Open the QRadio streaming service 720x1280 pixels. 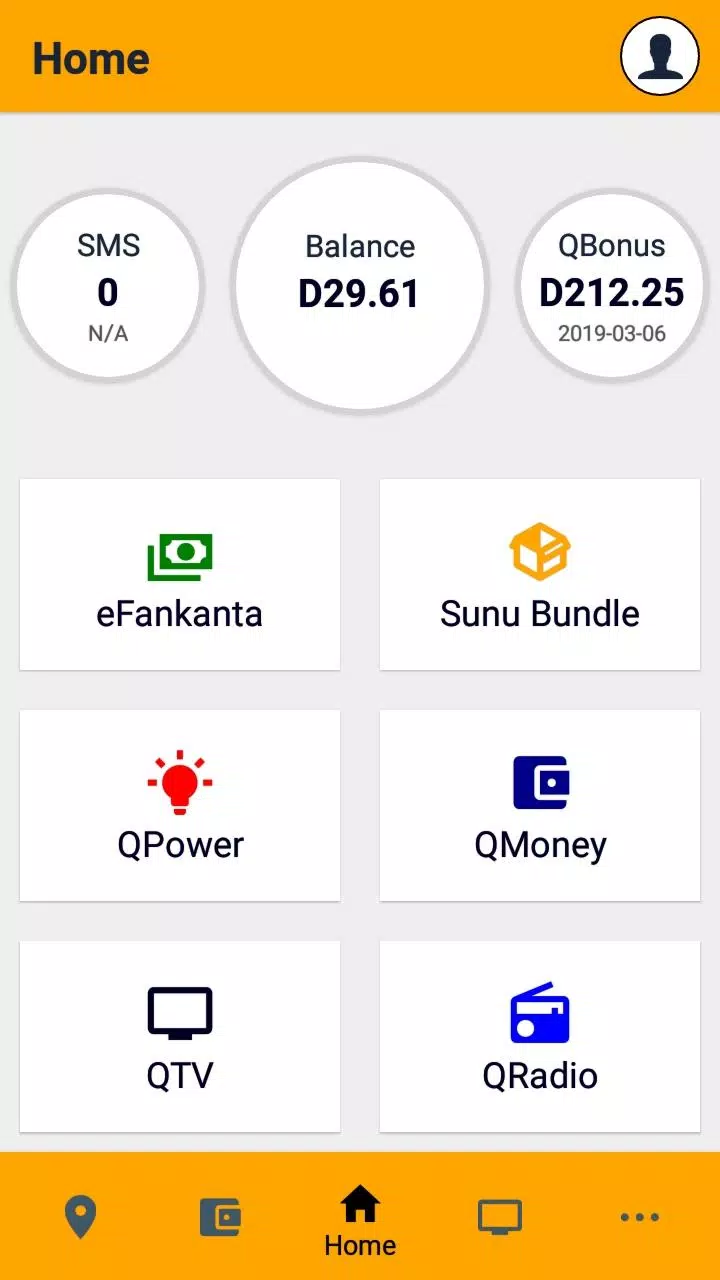[x=540, y=1035]
